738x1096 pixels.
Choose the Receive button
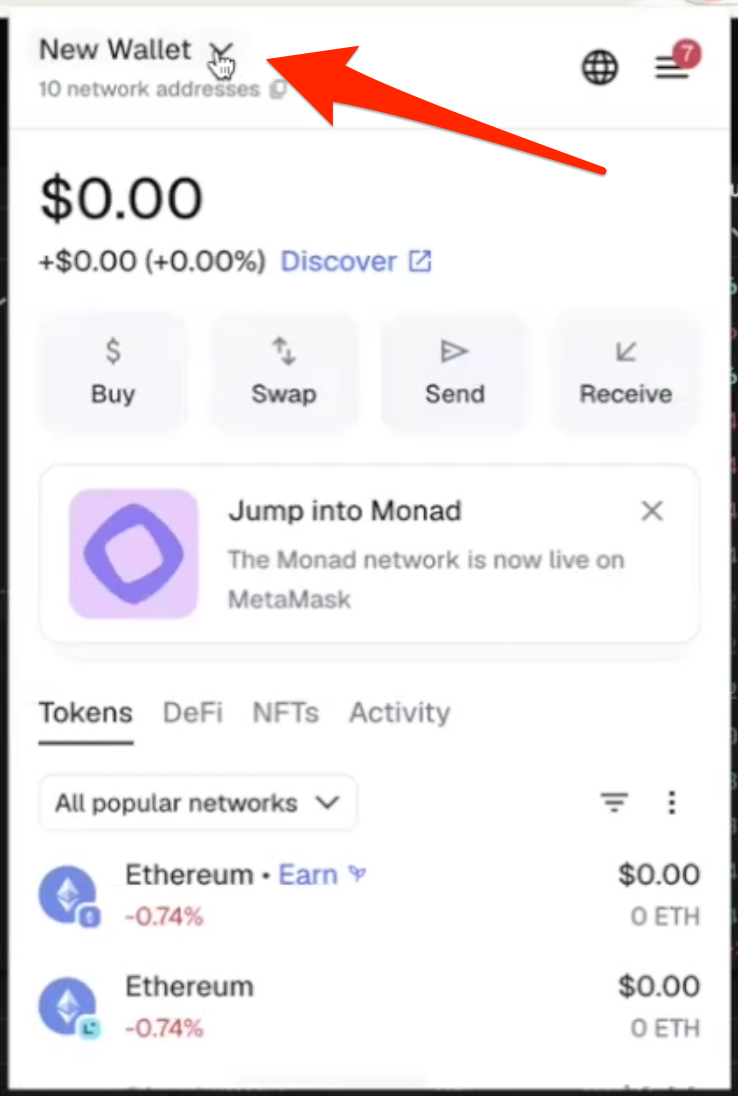[626, 372]
